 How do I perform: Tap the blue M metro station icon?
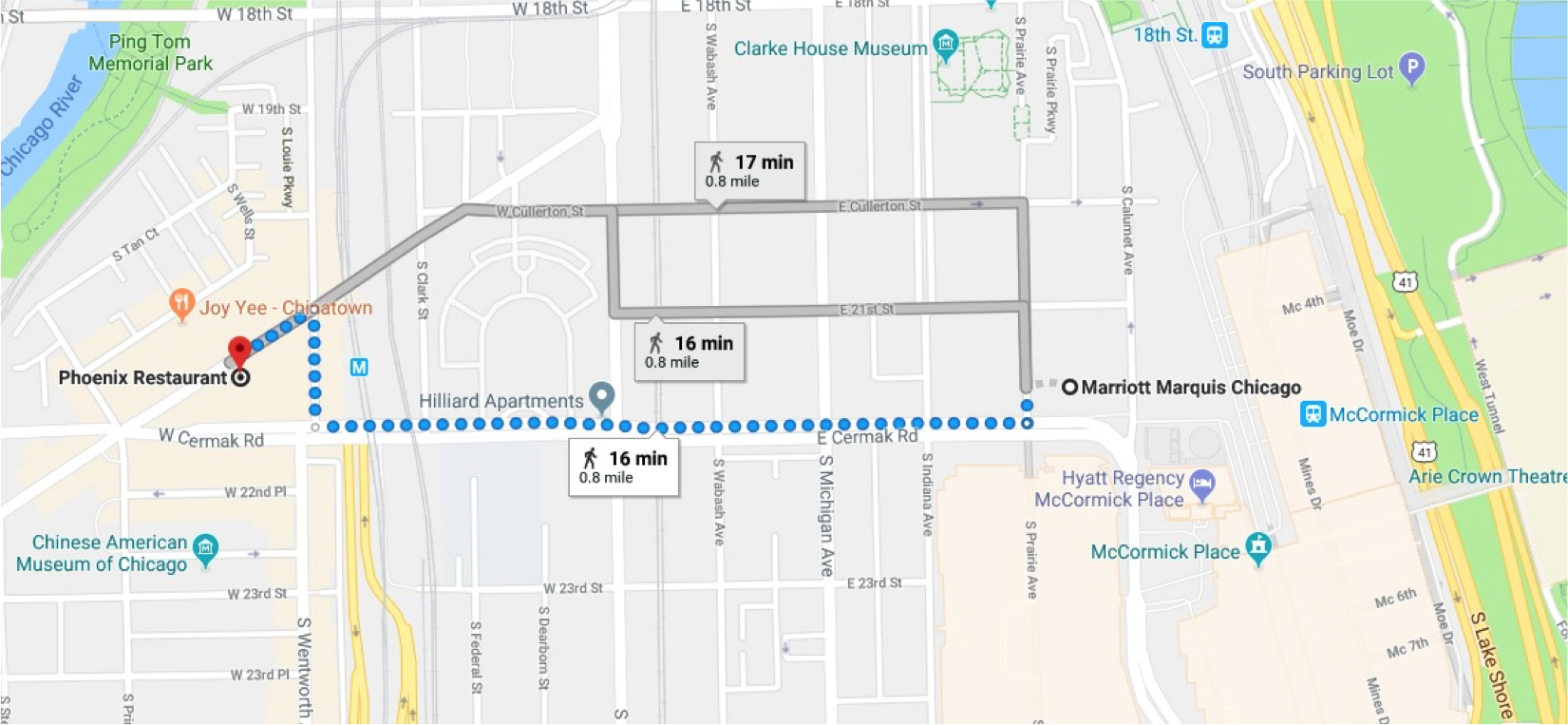click(359, 367)
